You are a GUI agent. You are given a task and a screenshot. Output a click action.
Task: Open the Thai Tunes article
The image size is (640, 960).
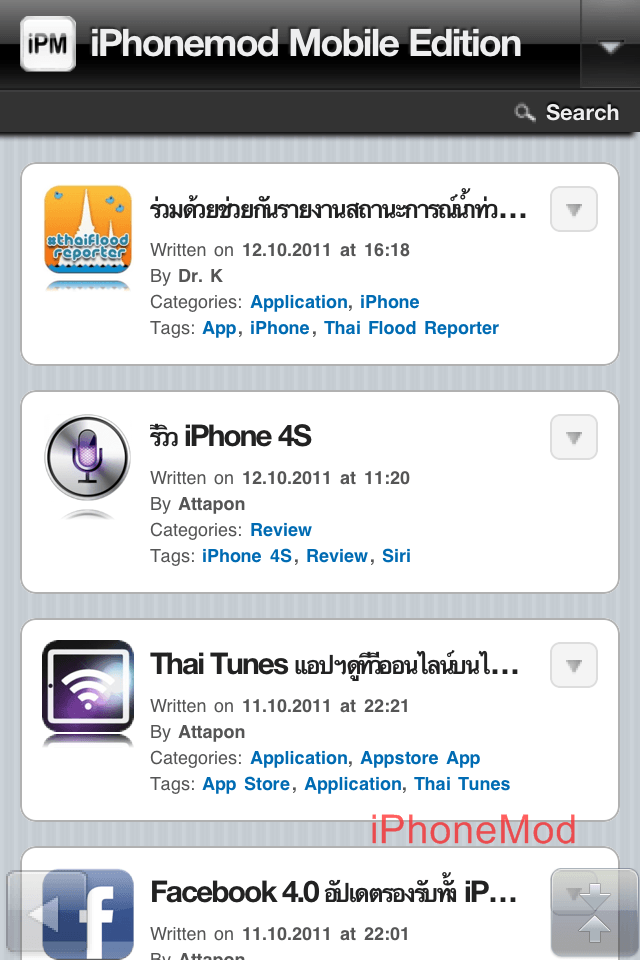(x=334, y=664)
